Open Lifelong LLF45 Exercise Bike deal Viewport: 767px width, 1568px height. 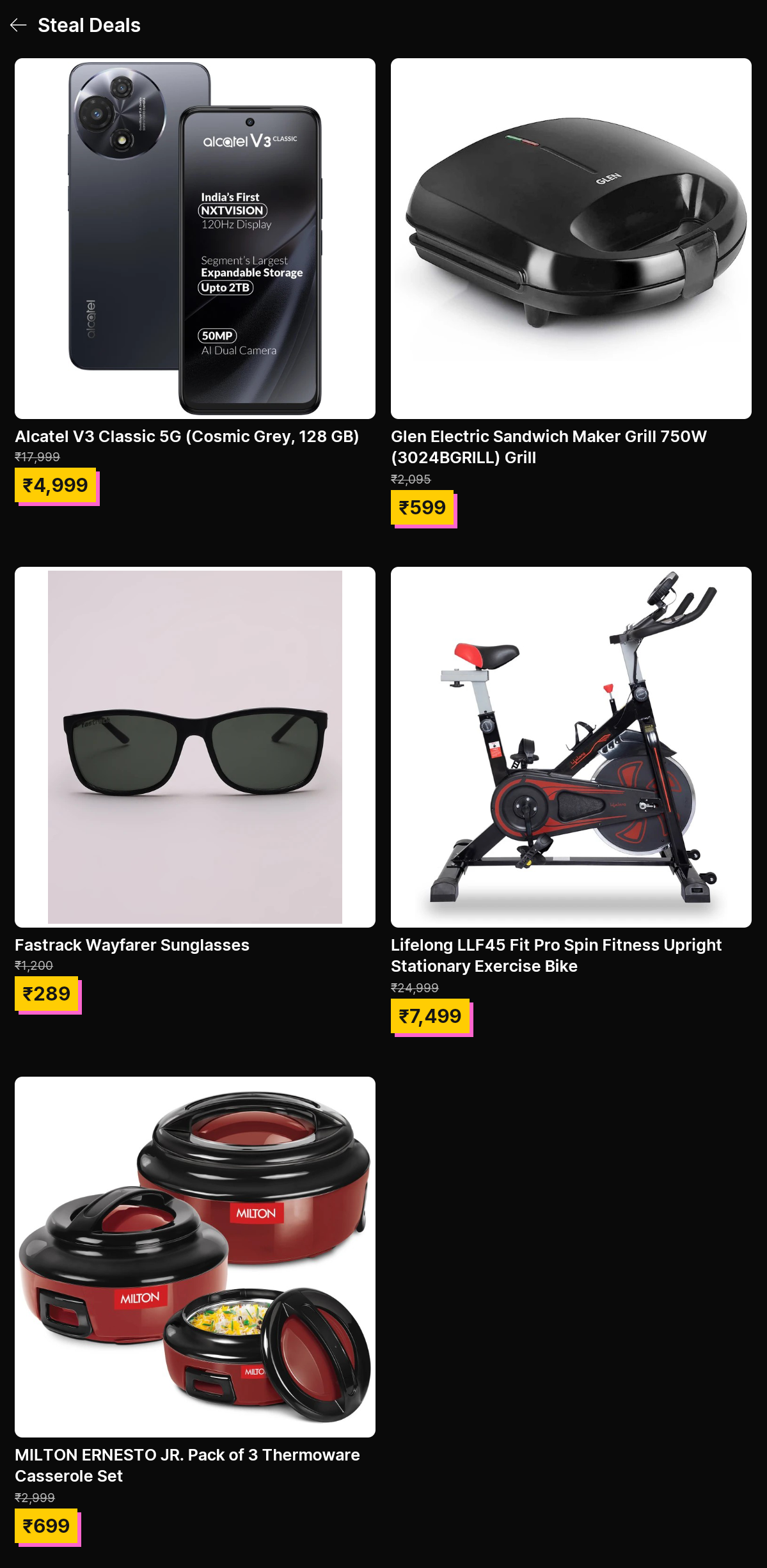pyautogui.click(x=571, y=747)
